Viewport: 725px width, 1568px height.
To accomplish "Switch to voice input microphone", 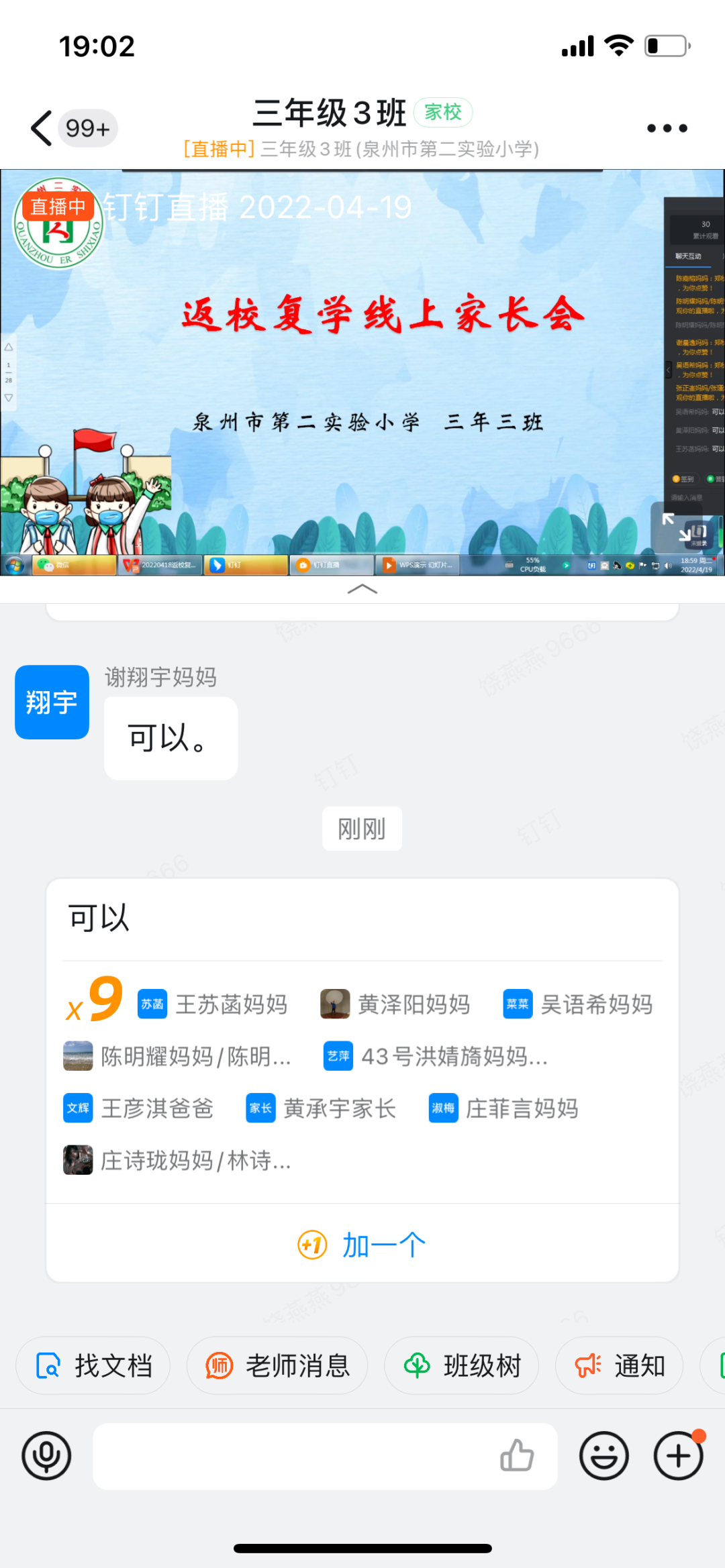I will (46, 1456).
